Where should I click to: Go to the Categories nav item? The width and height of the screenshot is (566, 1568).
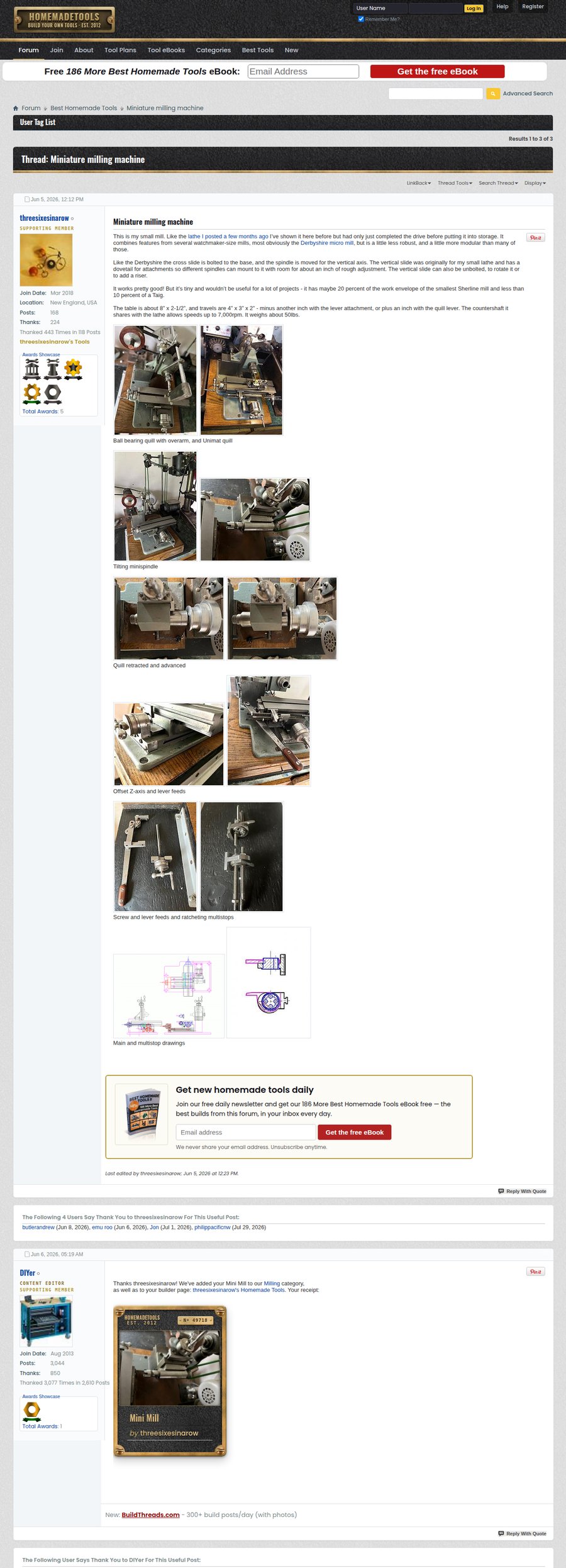pos(213,50)
